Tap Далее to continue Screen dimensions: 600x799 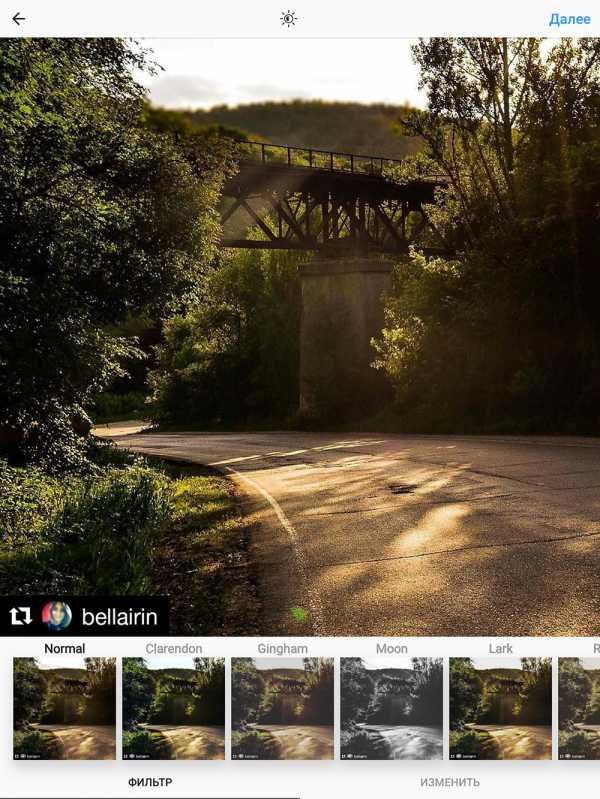[569, 19]
